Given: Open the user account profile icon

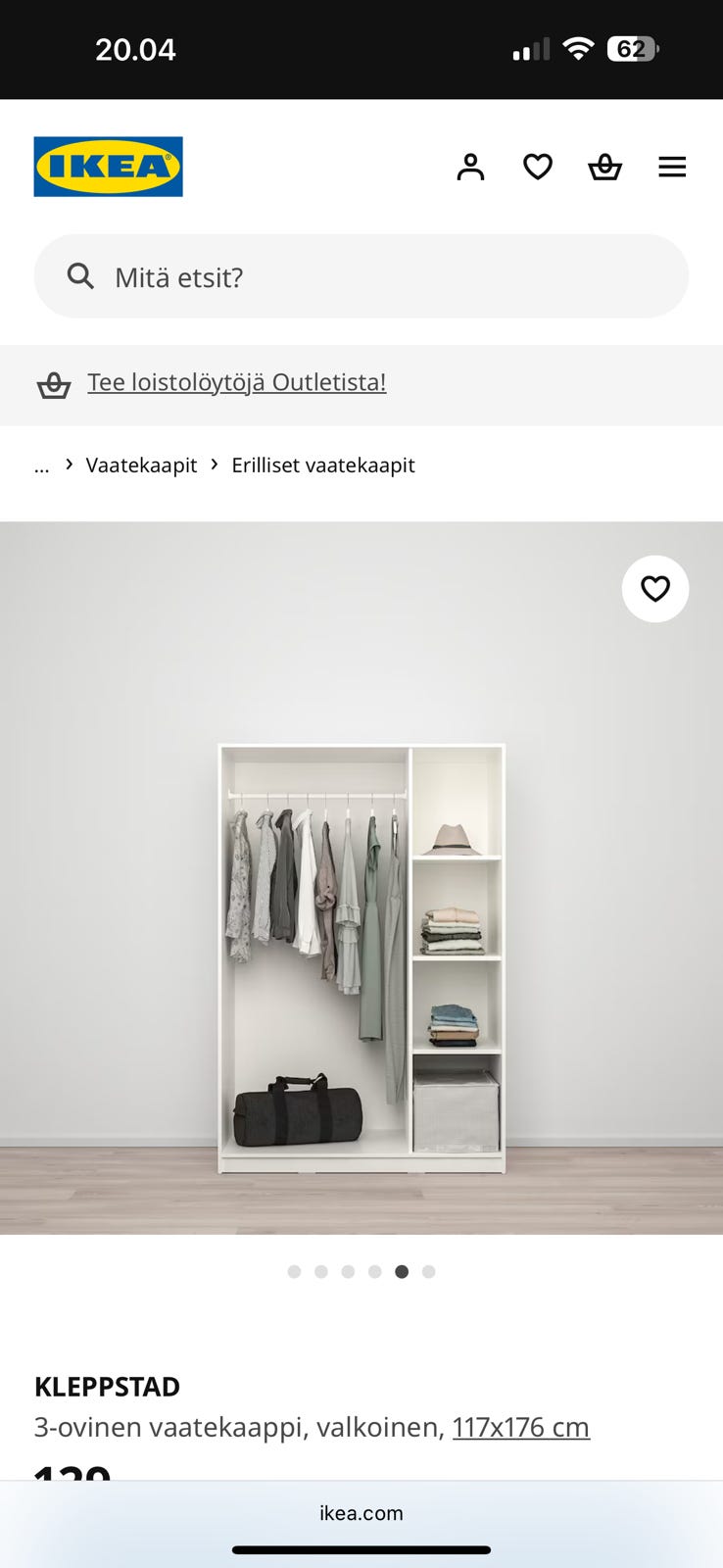Looking at the screenshot, I should [471, 167].
